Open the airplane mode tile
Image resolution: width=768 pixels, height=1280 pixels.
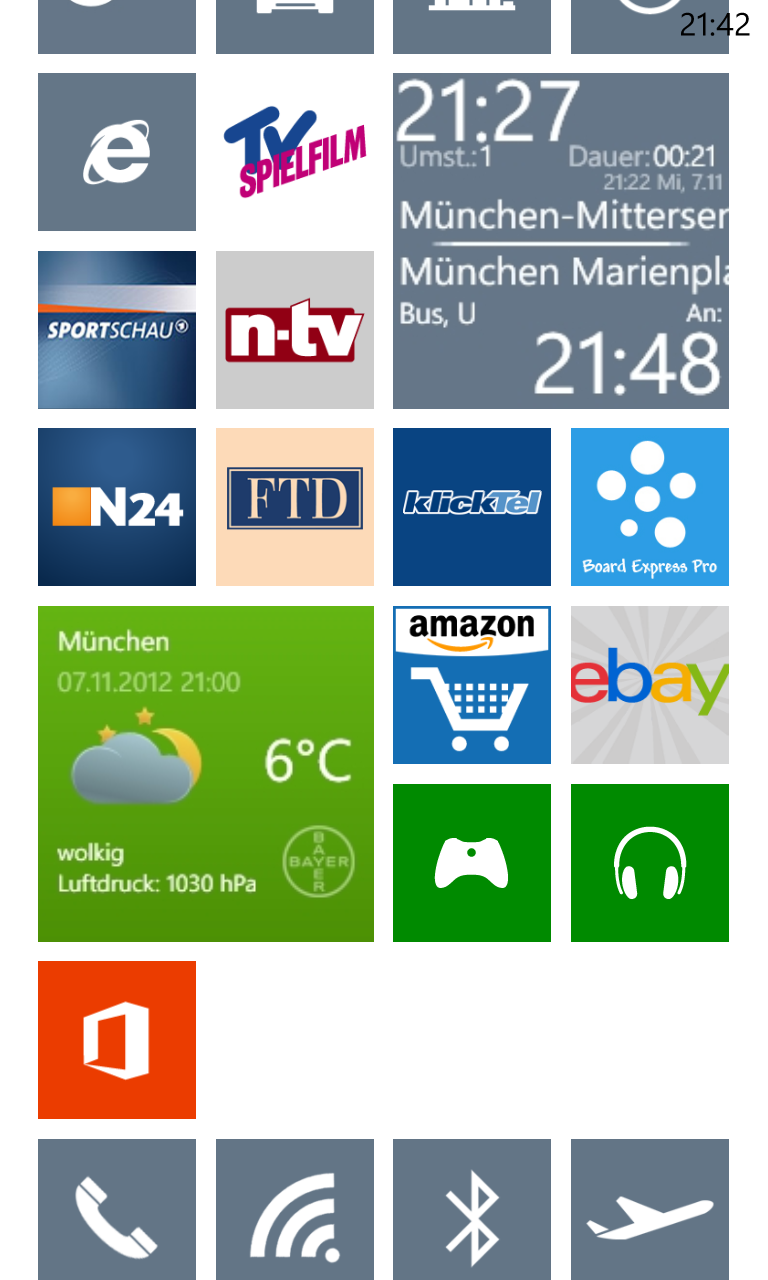click(x=650, y=1210)
